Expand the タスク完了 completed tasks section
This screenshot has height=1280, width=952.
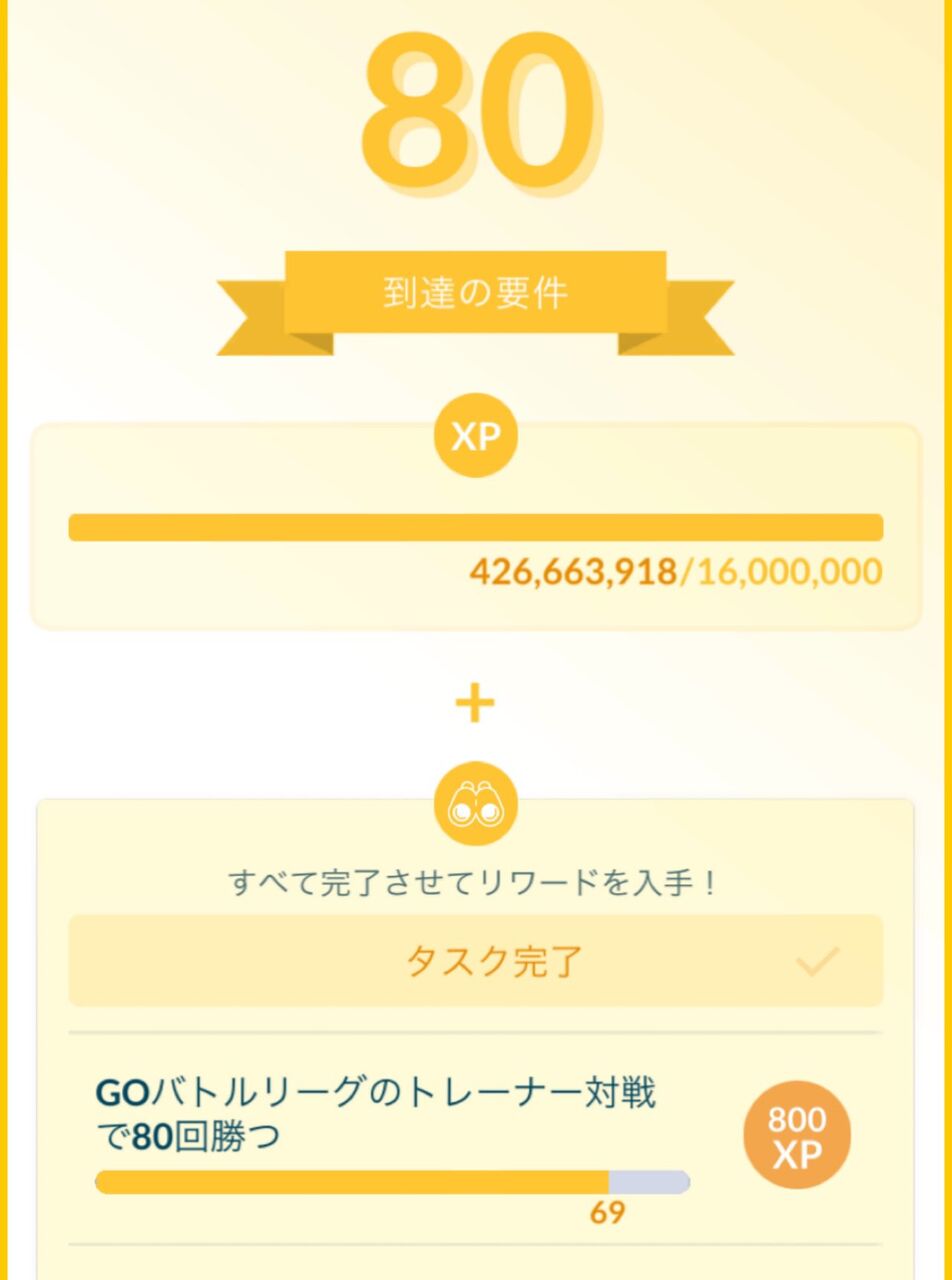pyautogui.click(x=476, y=961)
